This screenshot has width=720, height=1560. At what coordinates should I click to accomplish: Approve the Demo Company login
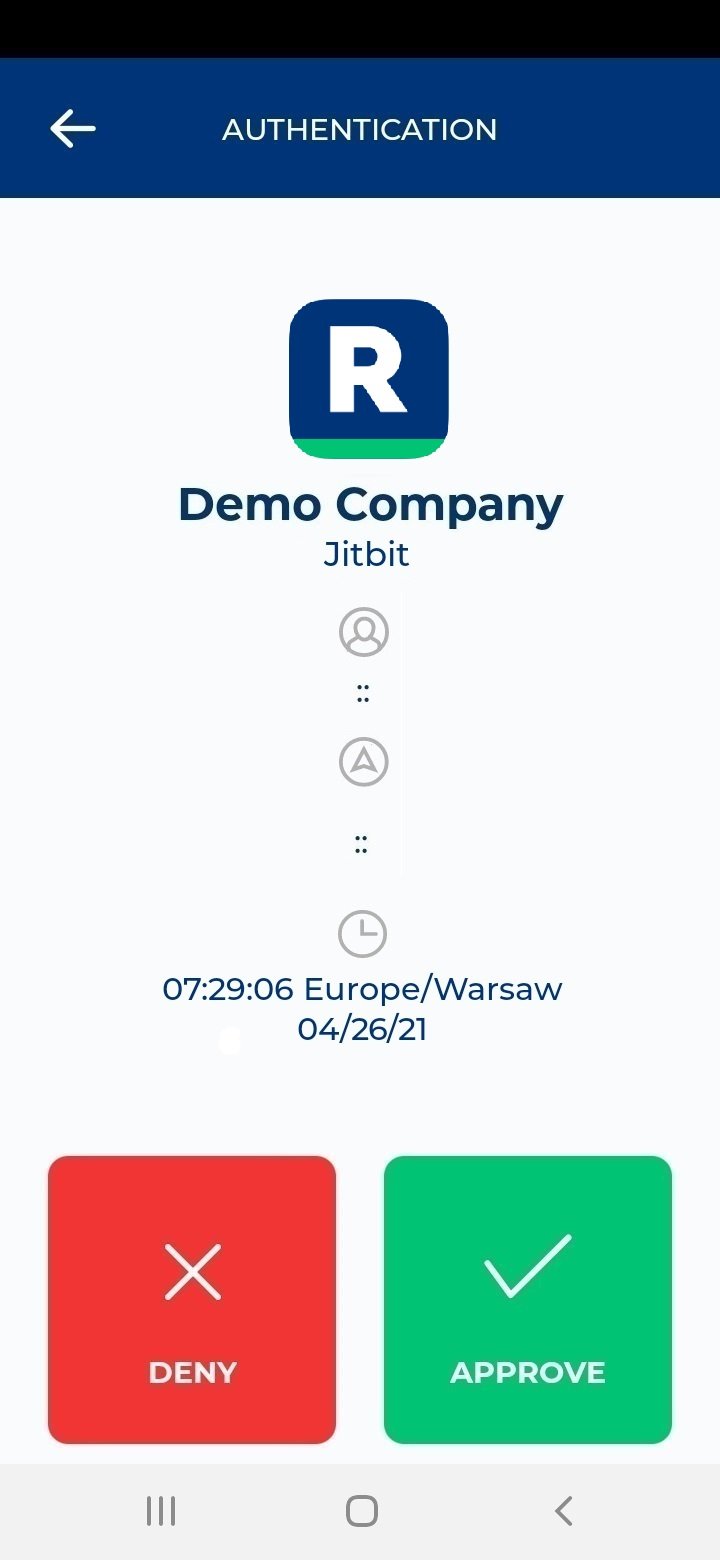[x=528, y=1300]
